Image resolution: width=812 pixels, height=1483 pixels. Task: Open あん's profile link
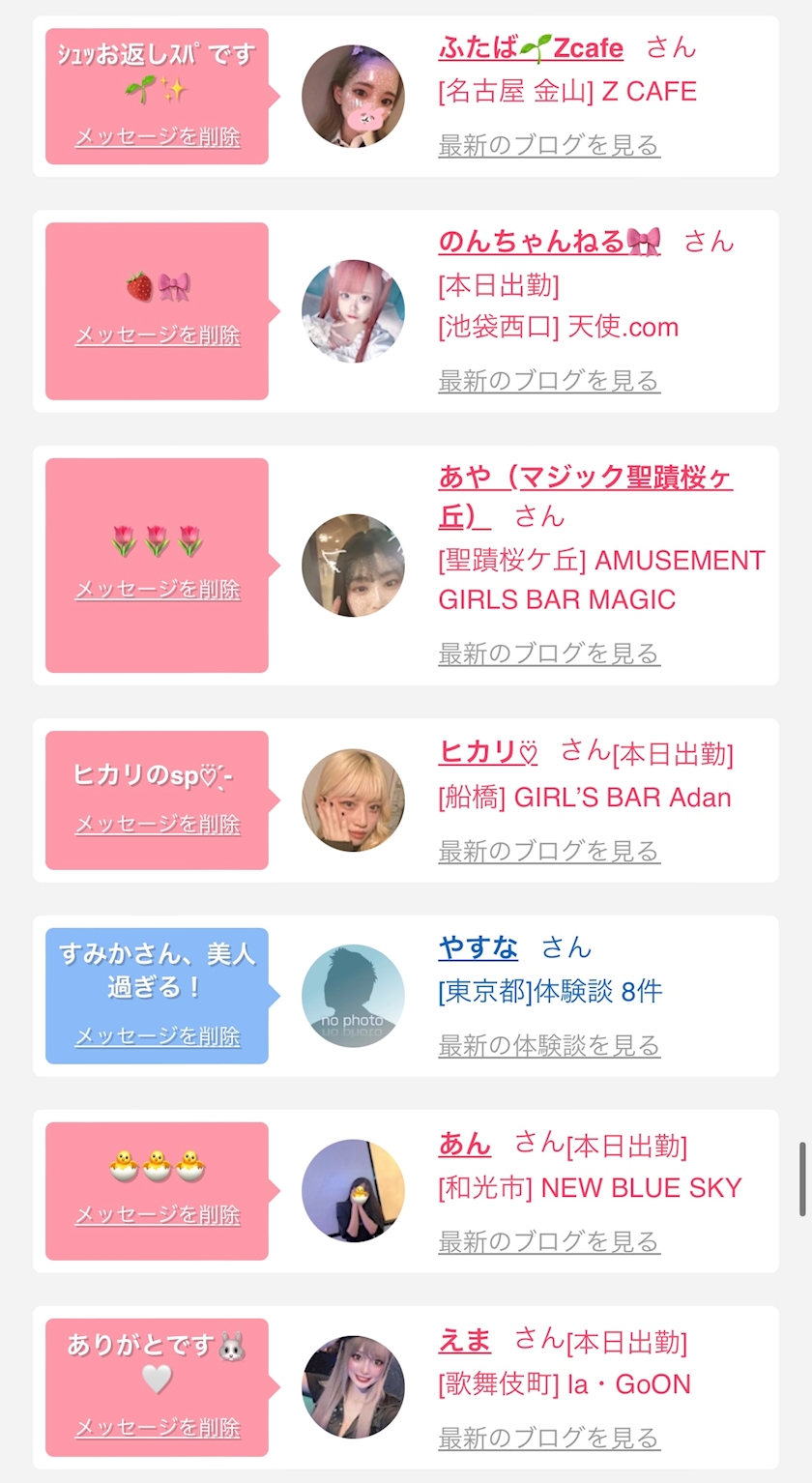(465, 1144)
